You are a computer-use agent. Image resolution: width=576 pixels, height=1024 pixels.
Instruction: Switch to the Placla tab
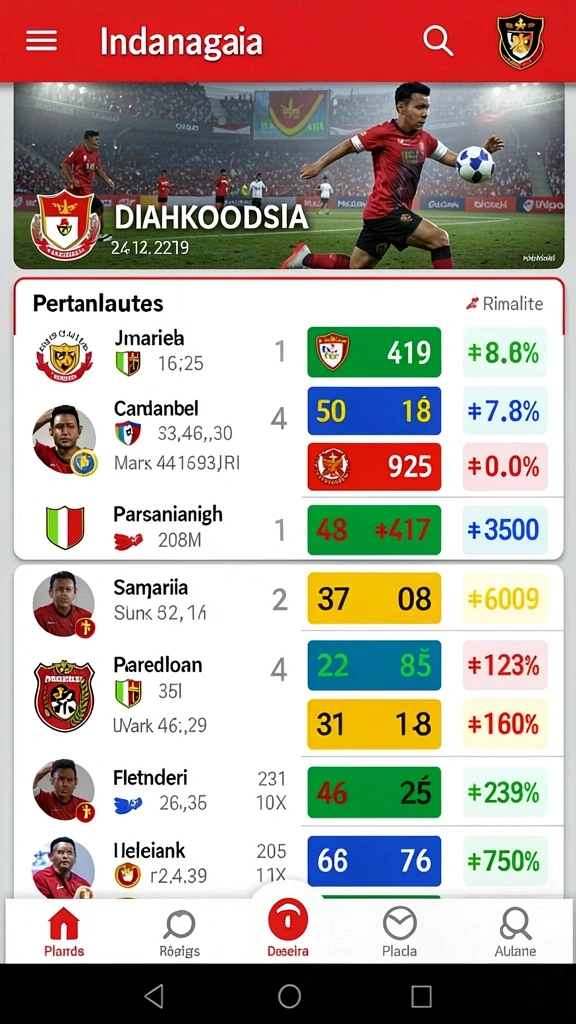coord(399,933)
